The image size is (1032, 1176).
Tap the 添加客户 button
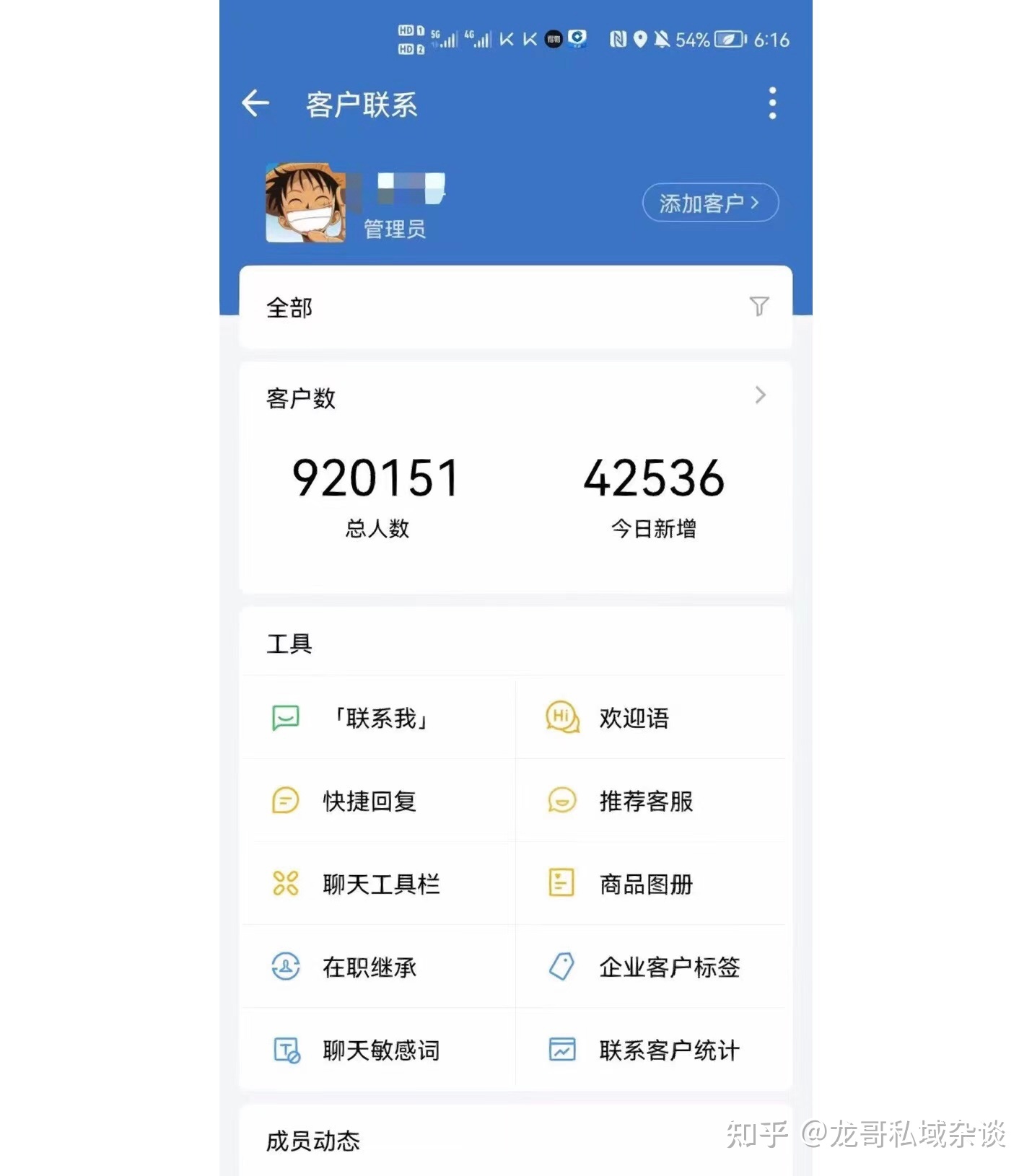pos(709,203)
